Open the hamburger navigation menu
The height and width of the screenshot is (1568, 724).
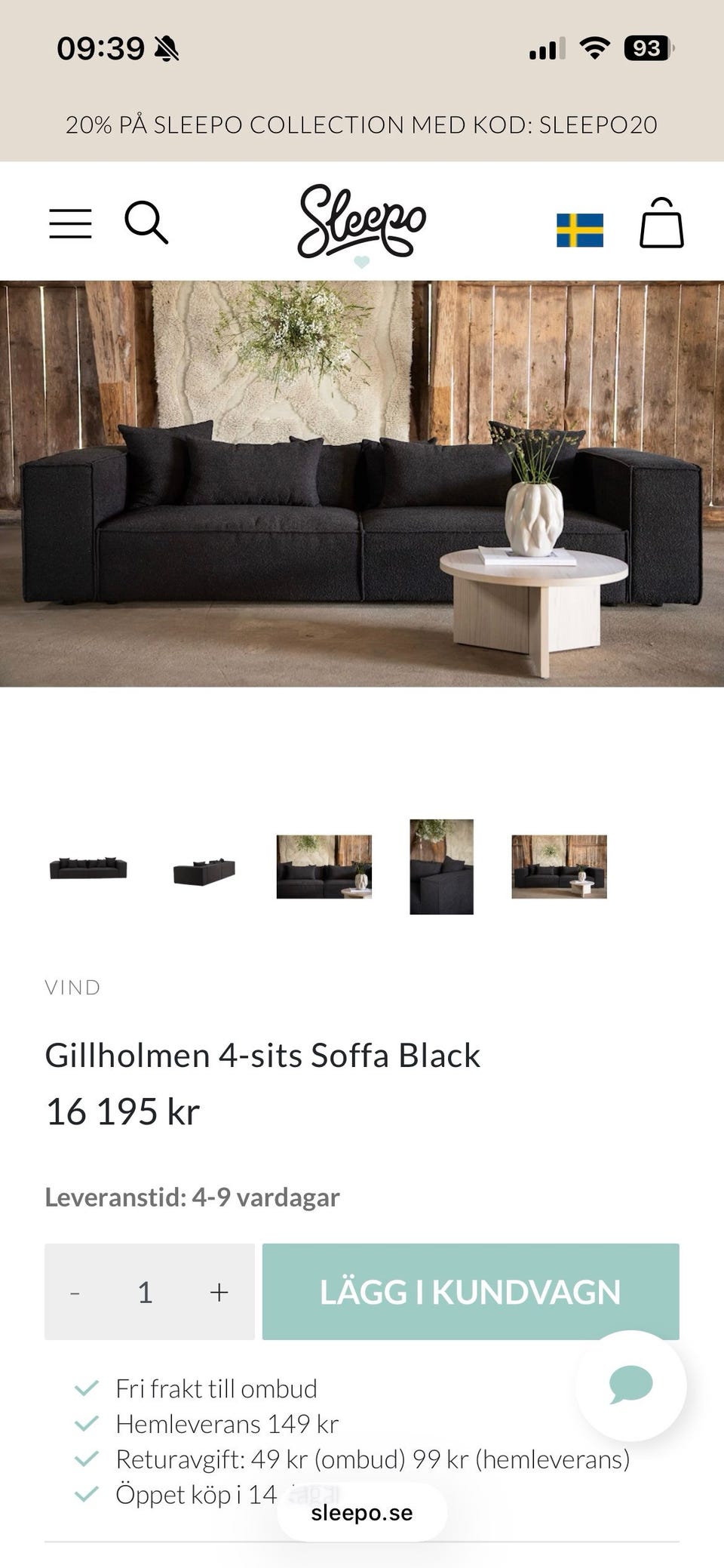70,223
